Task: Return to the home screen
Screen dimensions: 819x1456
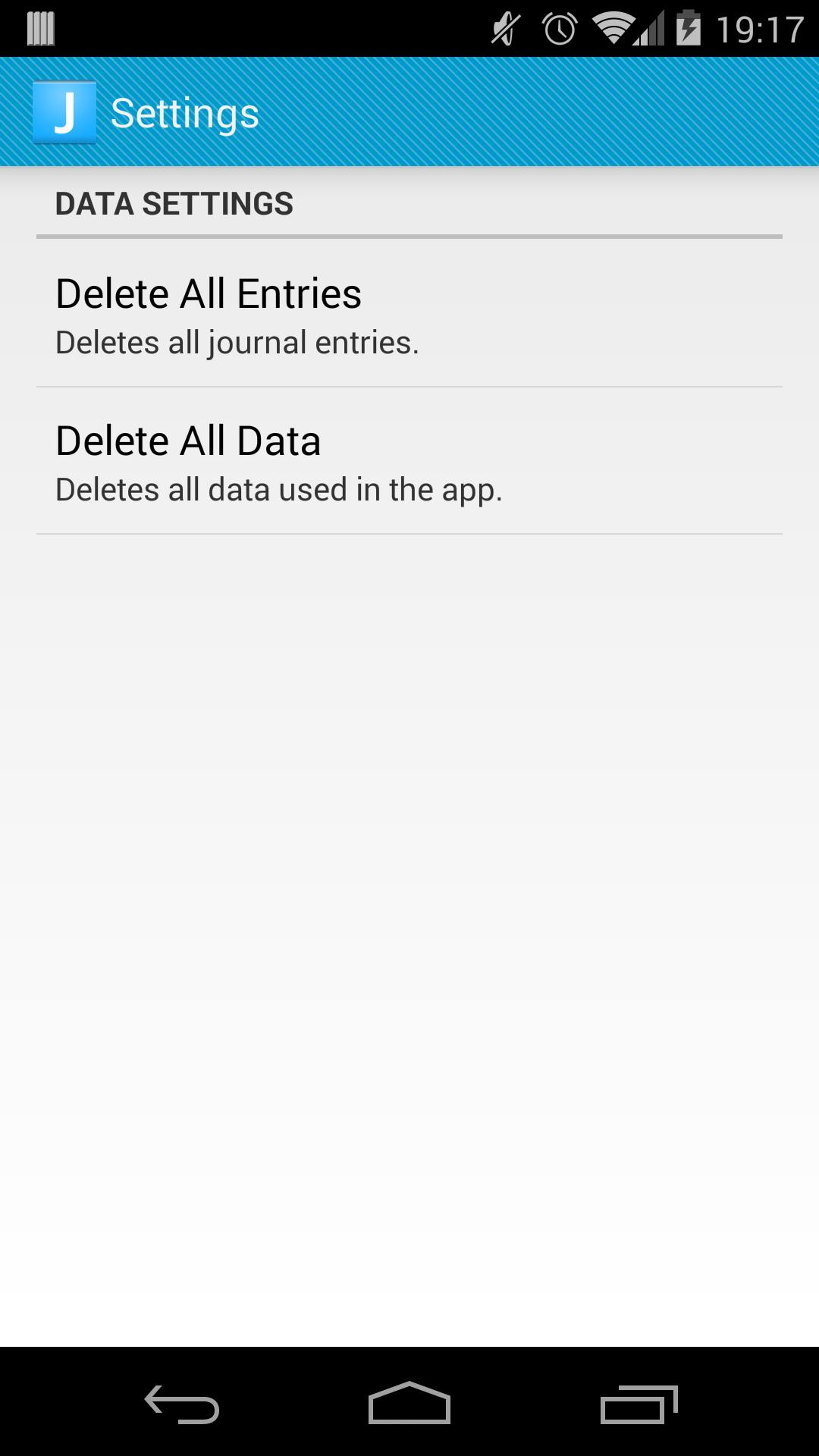Action: [409, 1404]
